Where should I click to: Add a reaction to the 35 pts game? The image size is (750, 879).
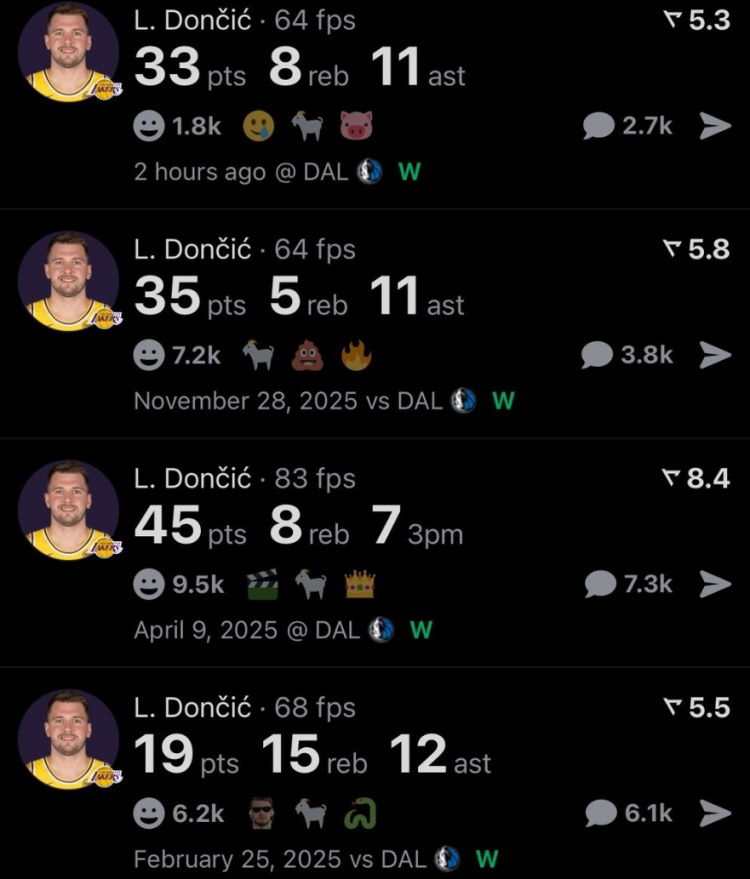pos(149,355)
